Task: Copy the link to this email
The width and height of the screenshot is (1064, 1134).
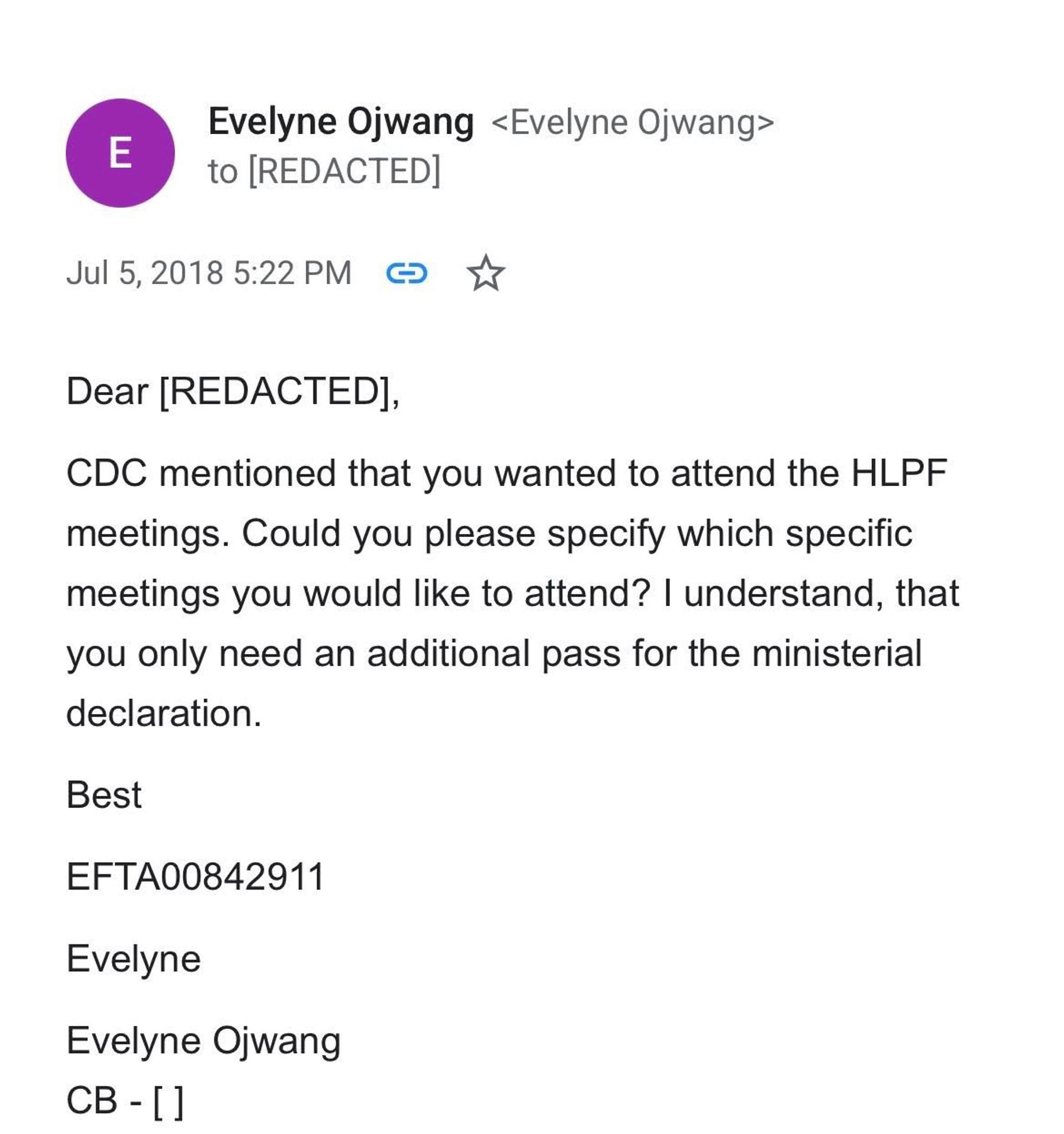Action: coord(406,273)
